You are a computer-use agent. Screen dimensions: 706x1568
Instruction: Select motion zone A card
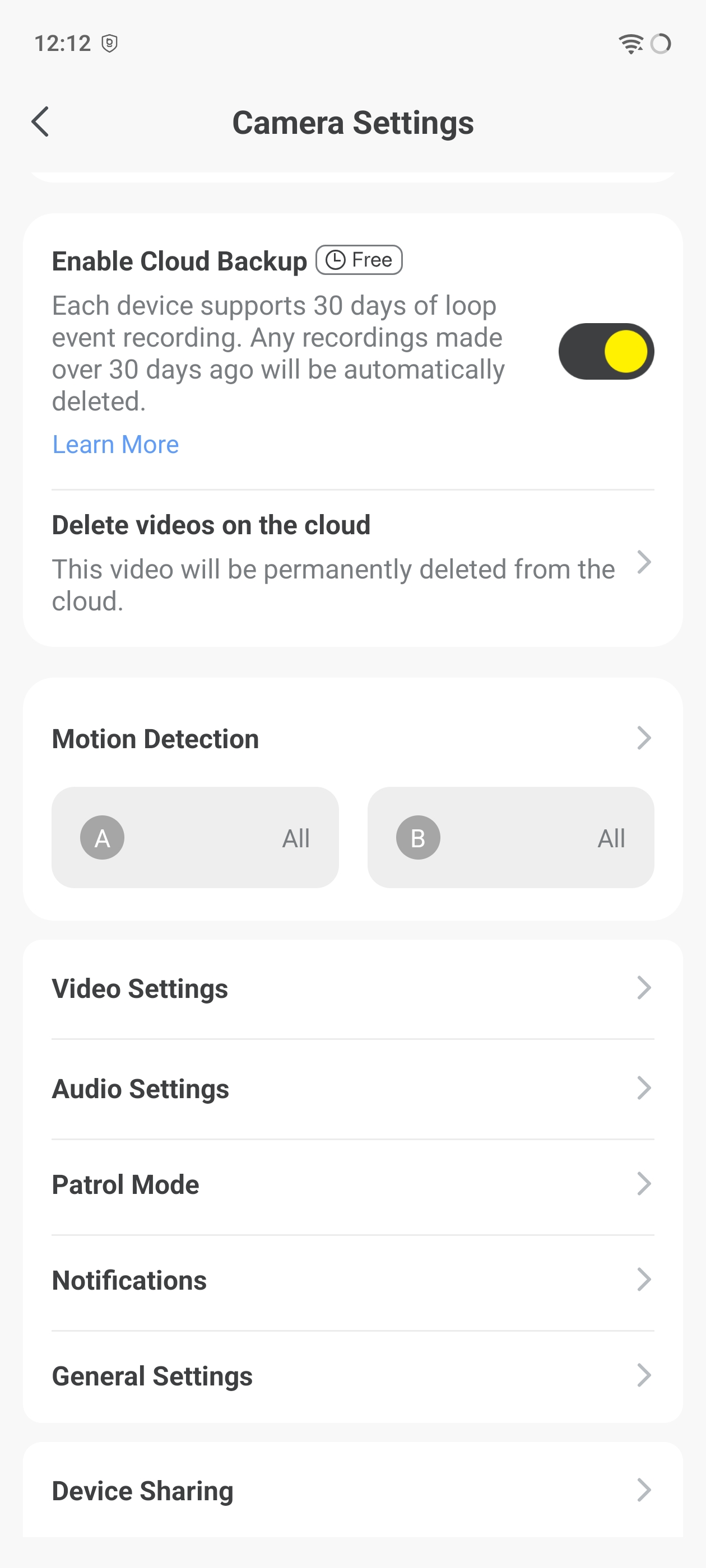(195, 838)
